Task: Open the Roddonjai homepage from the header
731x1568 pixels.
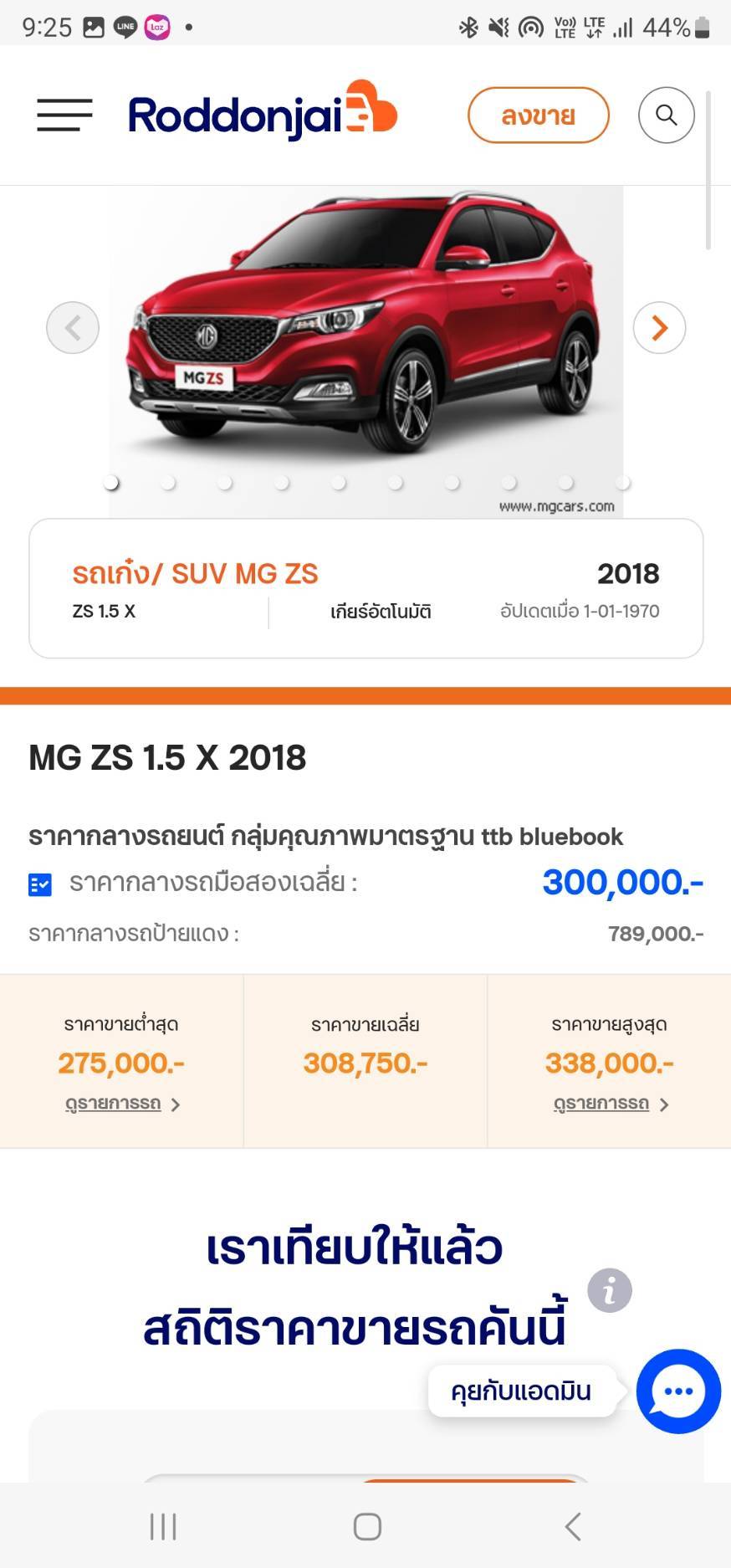Action: pyautogui.click(x=262, y=113)
